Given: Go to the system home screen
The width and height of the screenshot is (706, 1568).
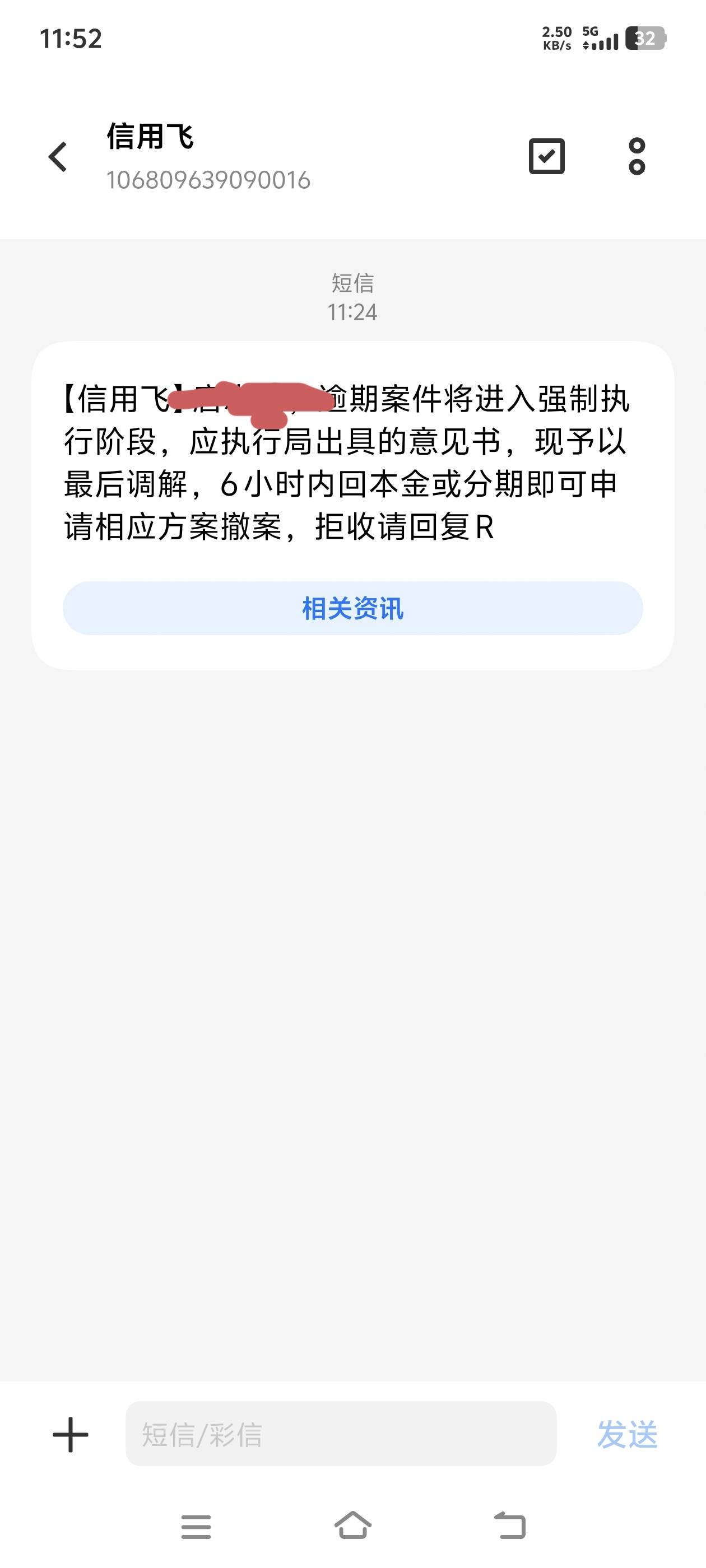Looking at the screenshot, I should click(x=354, y=1525).
